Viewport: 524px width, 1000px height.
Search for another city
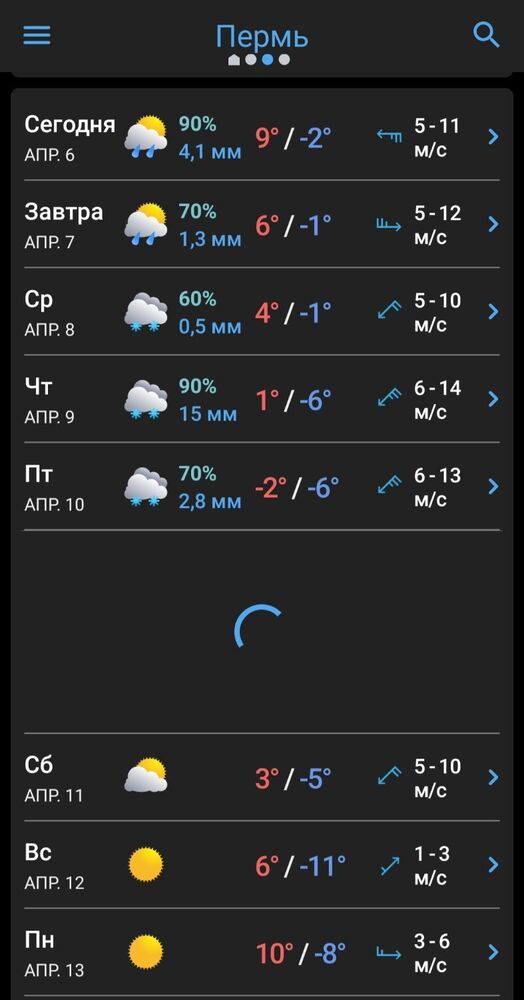coord(486,35)
